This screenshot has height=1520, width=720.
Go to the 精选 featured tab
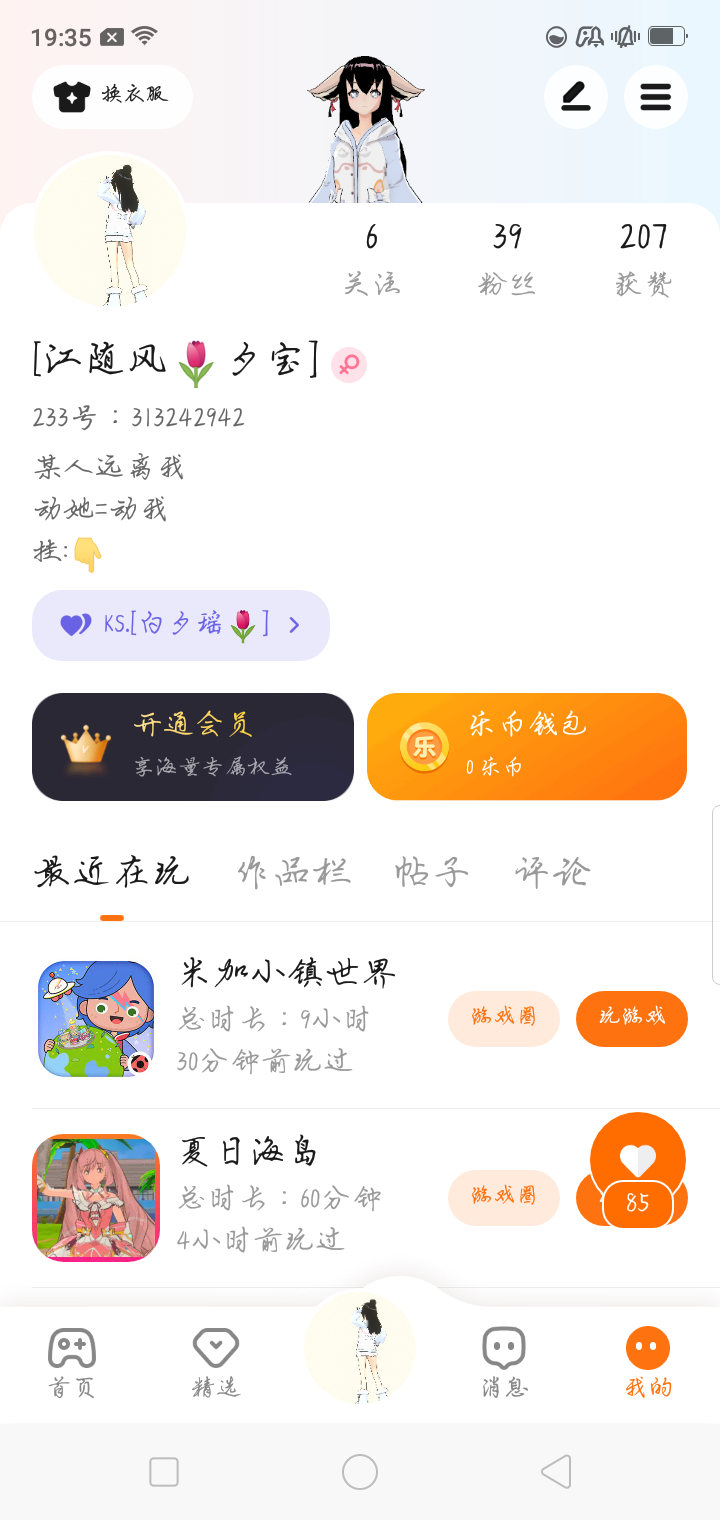coord(216,1362)
